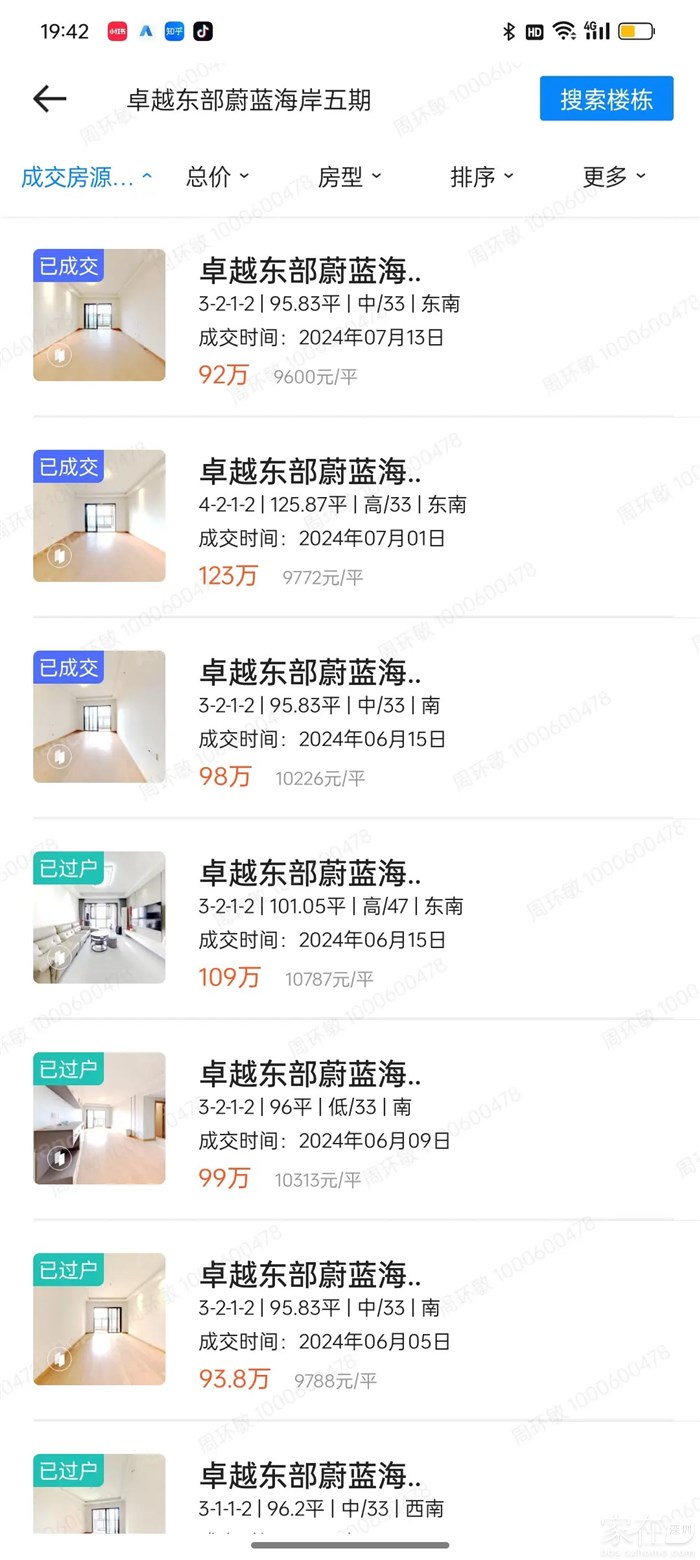Expand the 成交房源 filter dropdown
The image size is (700, 1560).
[86, 178]
